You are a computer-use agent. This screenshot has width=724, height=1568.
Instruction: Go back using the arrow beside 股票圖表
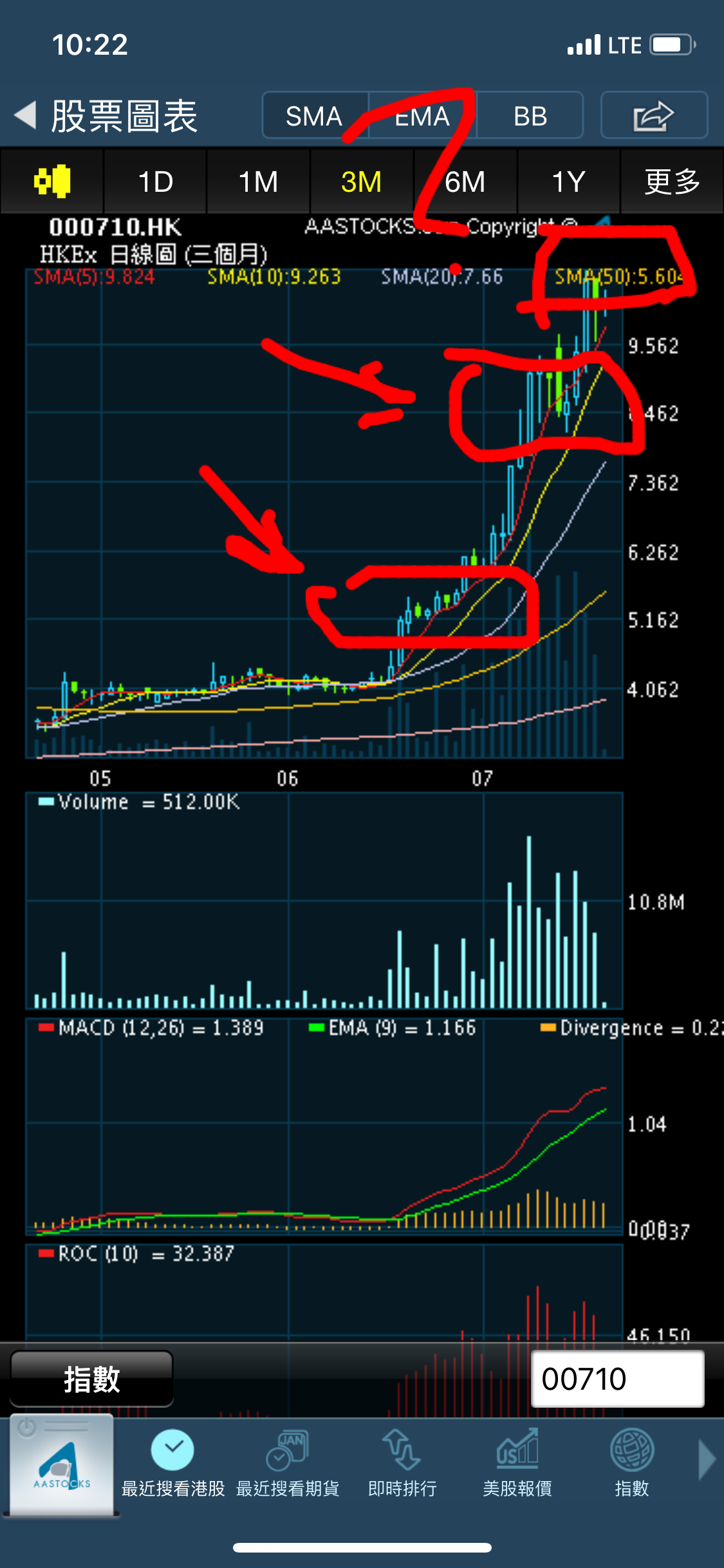point(26,116)
